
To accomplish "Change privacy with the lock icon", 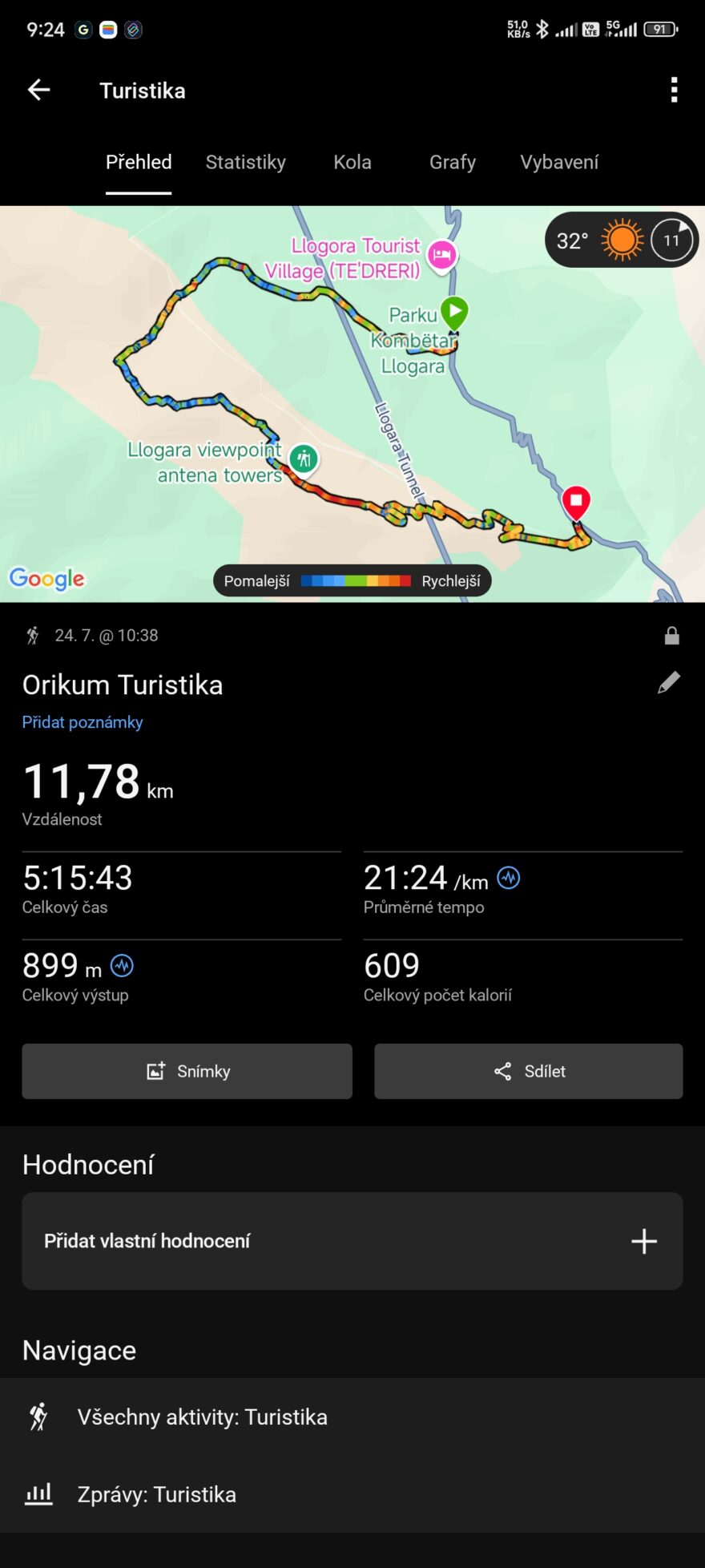I will pyautogui.click(x=672, y=636).
